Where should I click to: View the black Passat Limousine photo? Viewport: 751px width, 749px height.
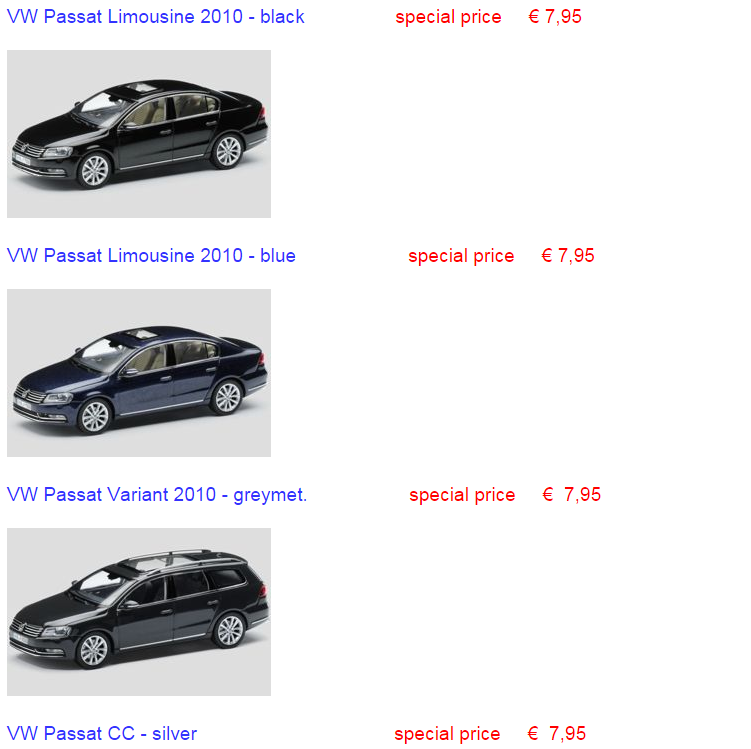[x=139, y=134]
